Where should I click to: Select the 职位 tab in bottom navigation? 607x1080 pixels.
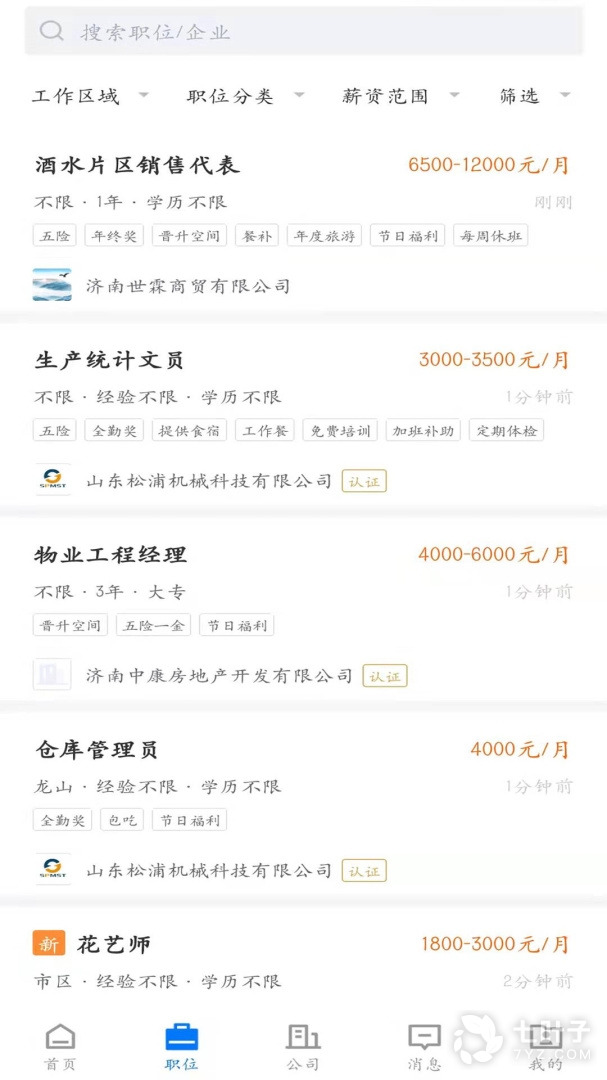(181, 1046)
